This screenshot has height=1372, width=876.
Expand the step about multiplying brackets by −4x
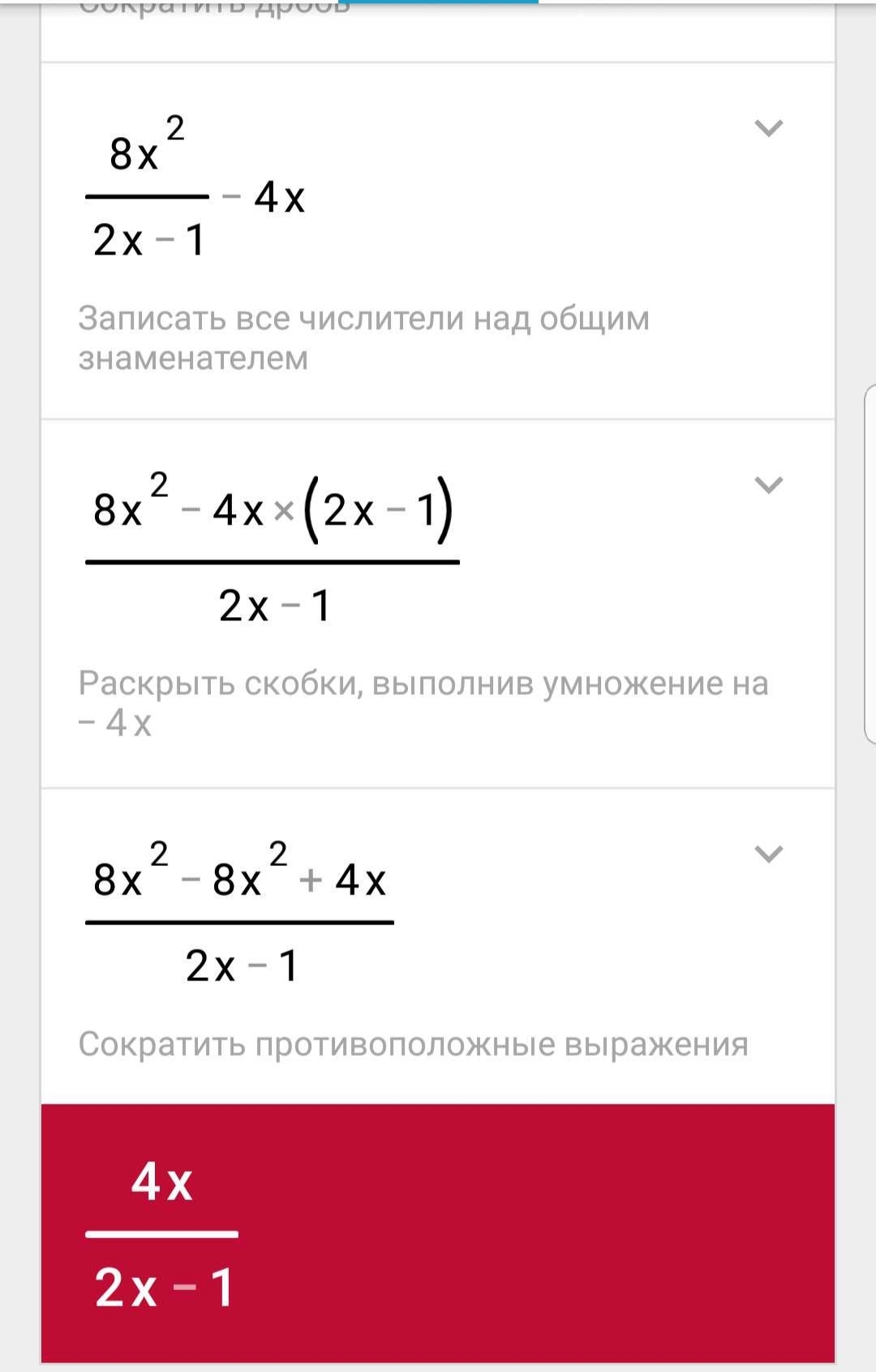[768, 485]
